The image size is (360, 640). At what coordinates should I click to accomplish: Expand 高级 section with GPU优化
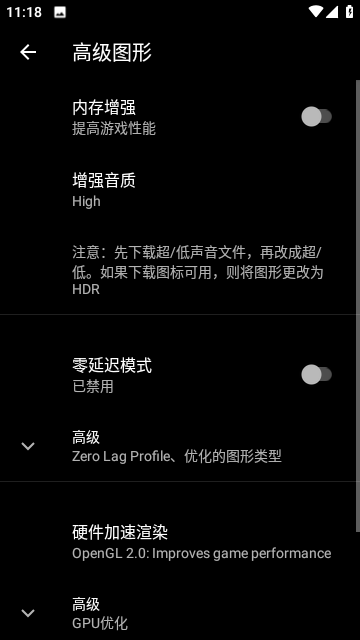click(178, 613)
